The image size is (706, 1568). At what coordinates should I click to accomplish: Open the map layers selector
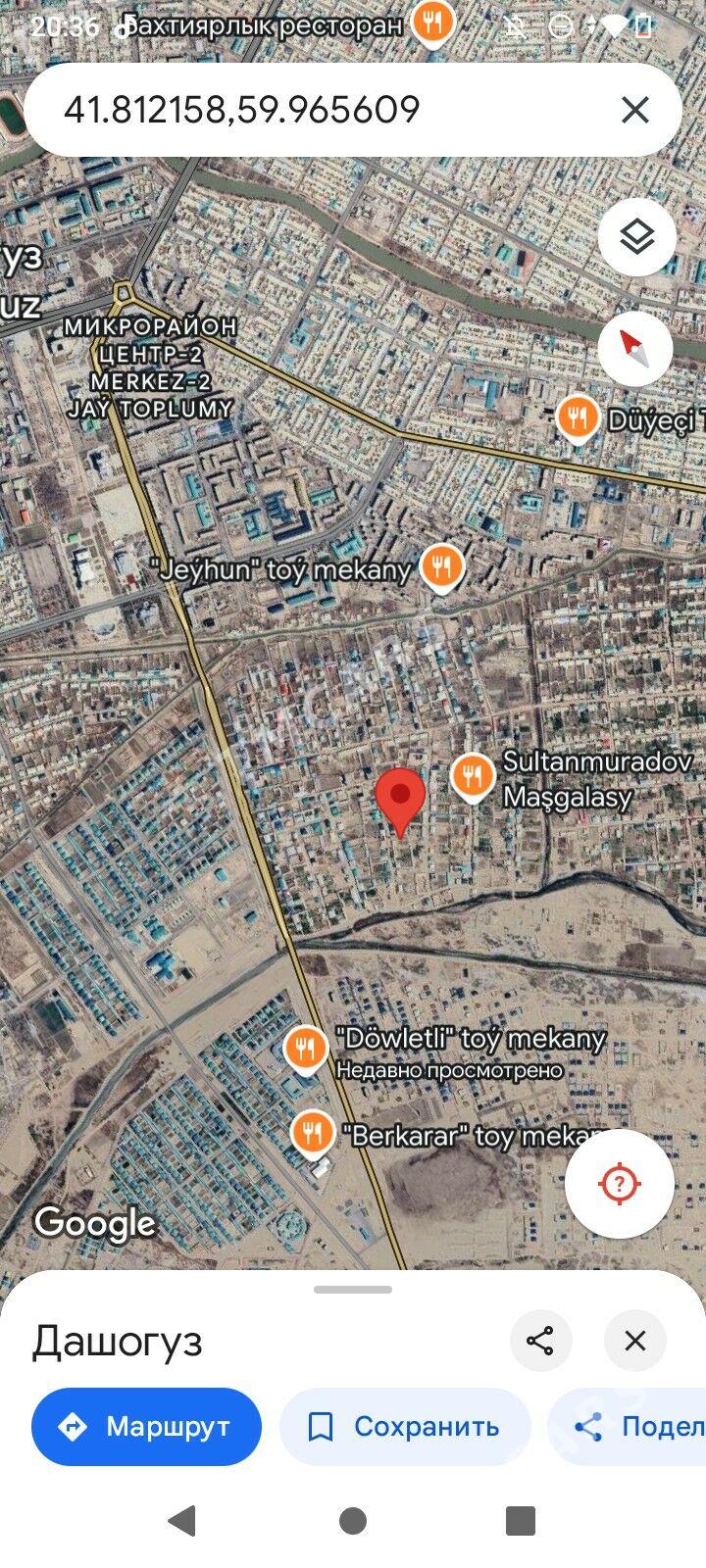coord(636,236)
